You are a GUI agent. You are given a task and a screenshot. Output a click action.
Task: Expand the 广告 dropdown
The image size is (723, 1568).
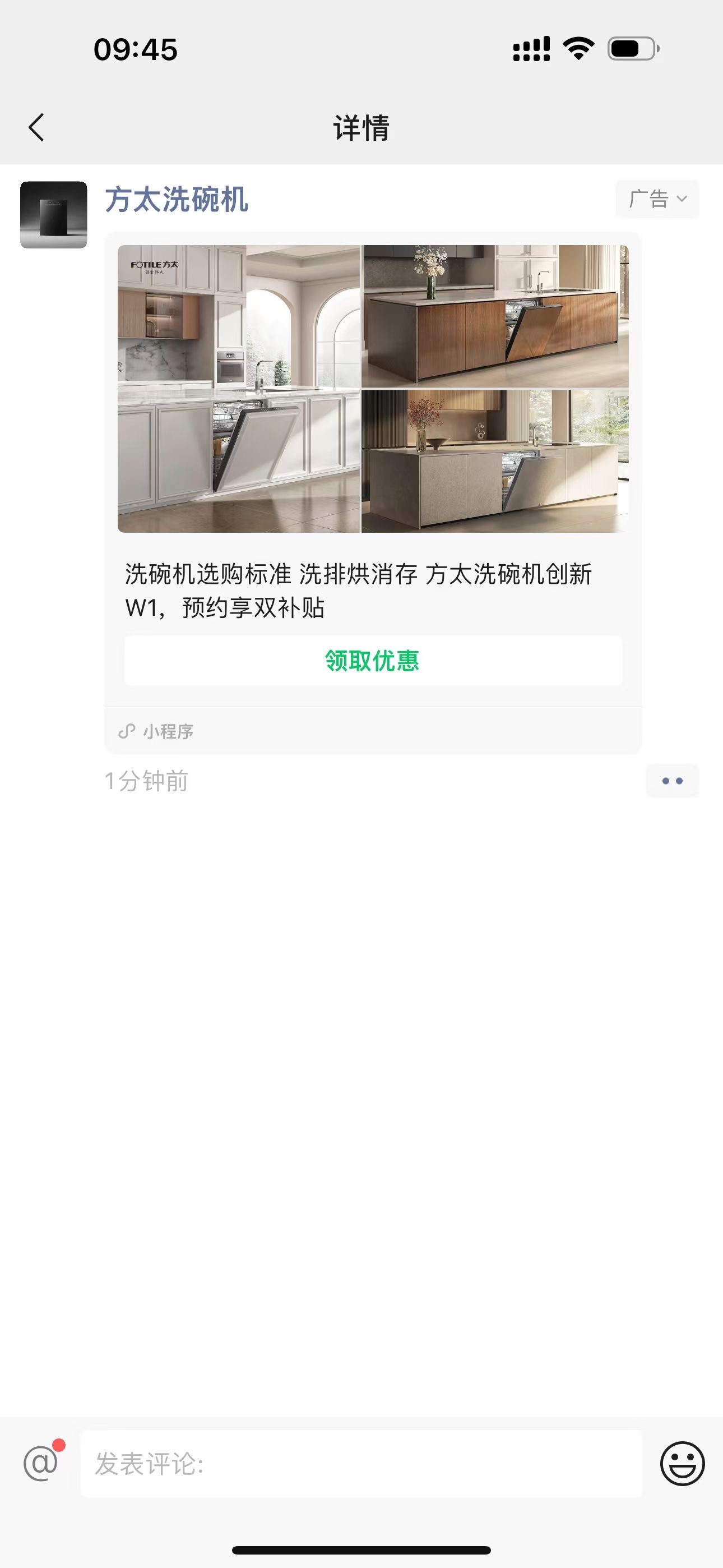657,199
